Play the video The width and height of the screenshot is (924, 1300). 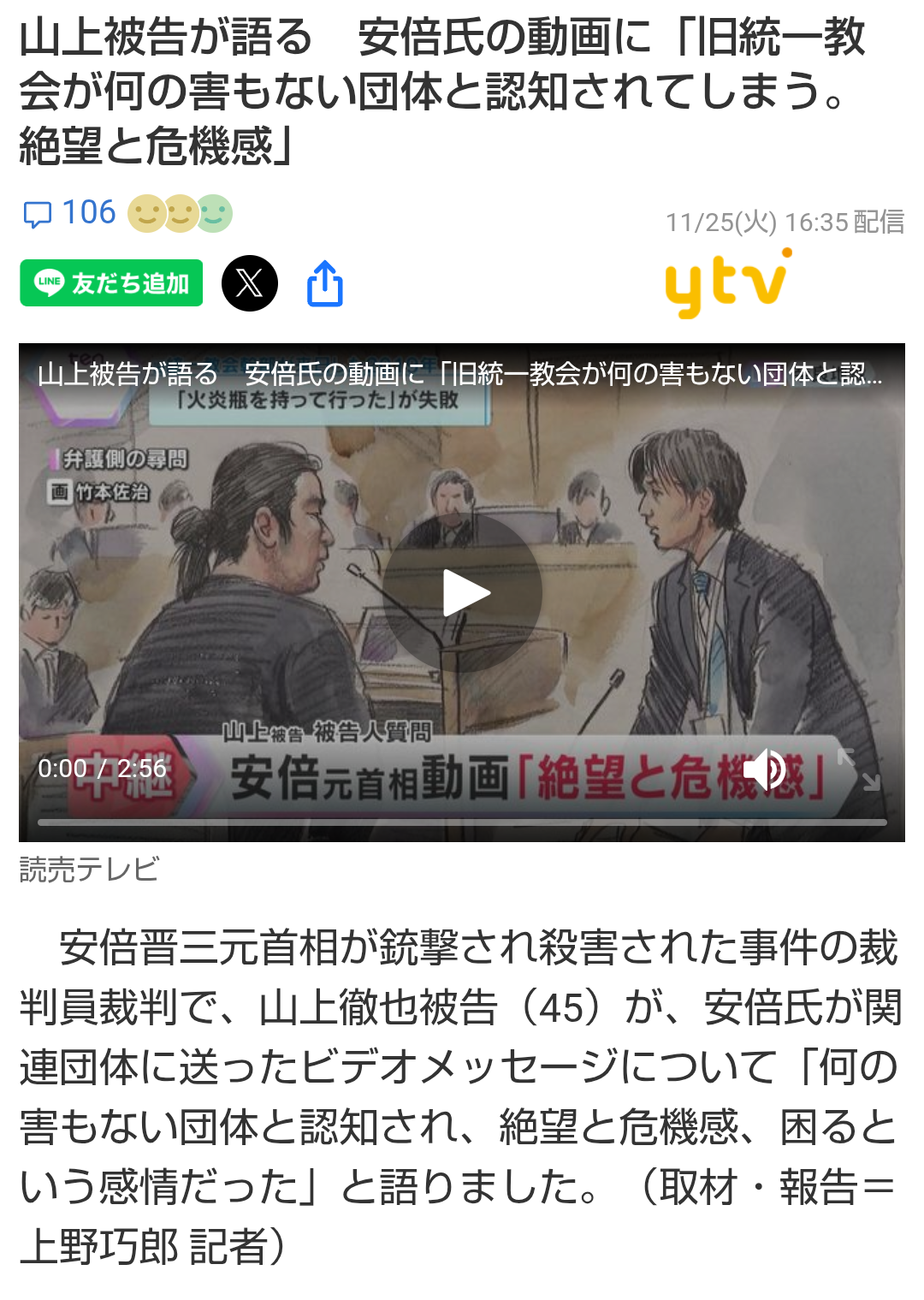pos(462,593)
